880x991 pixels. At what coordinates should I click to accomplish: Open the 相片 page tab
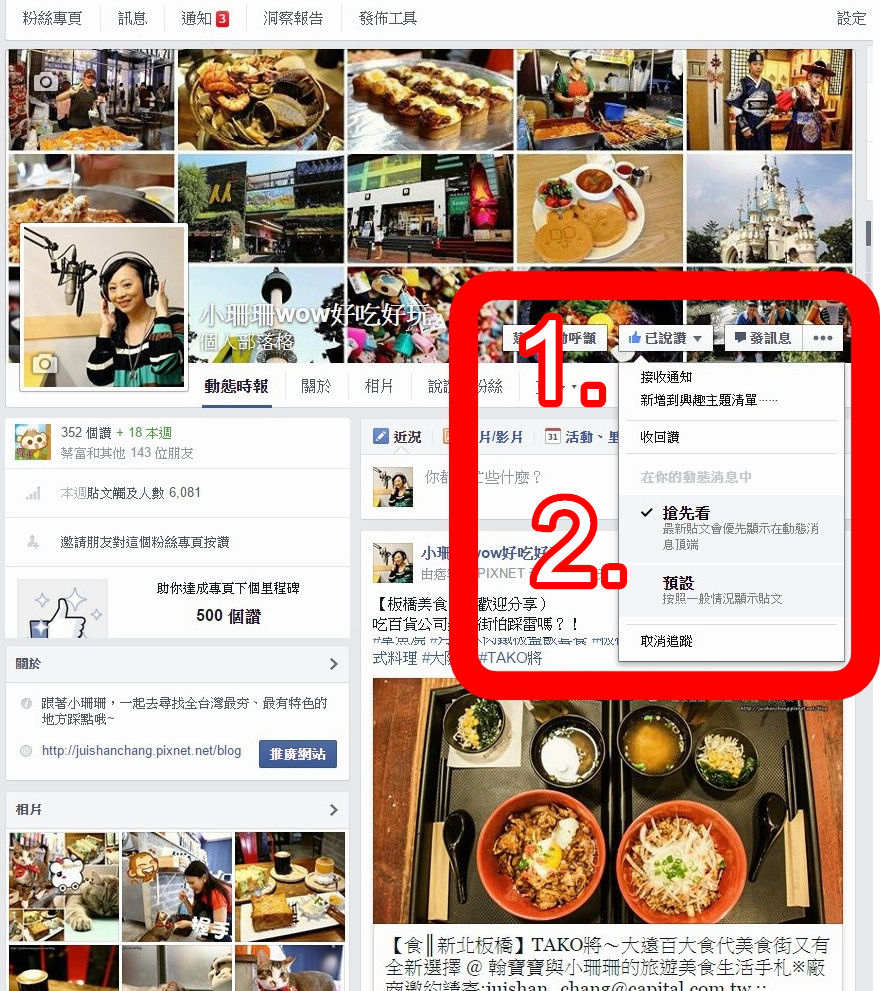[x=379, y=387]
